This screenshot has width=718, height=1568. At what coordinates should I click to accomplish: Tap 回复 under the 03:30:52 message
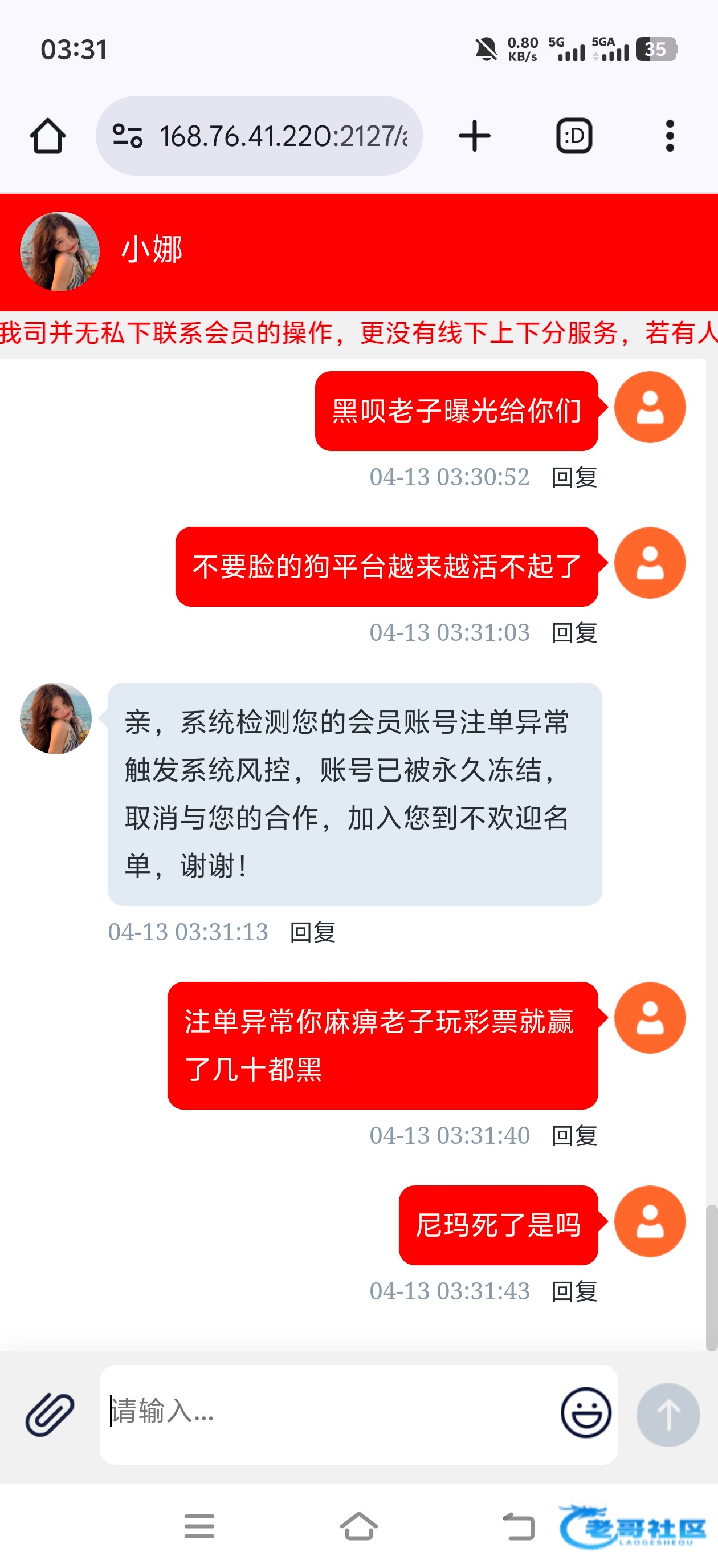point(574,477)
